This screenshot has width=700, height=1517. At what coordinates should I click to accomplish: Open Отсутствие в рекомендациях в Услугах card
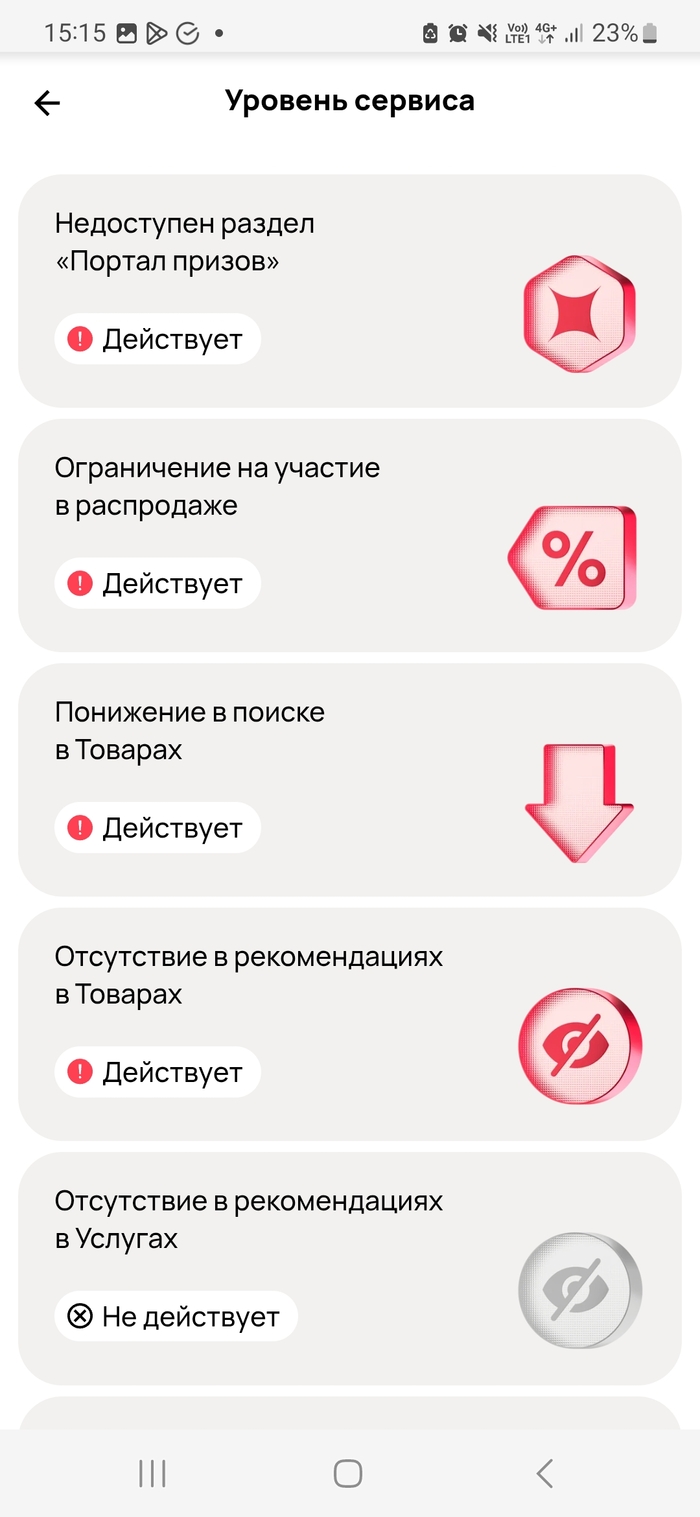pyautogui.click(x=349, y=1268)
